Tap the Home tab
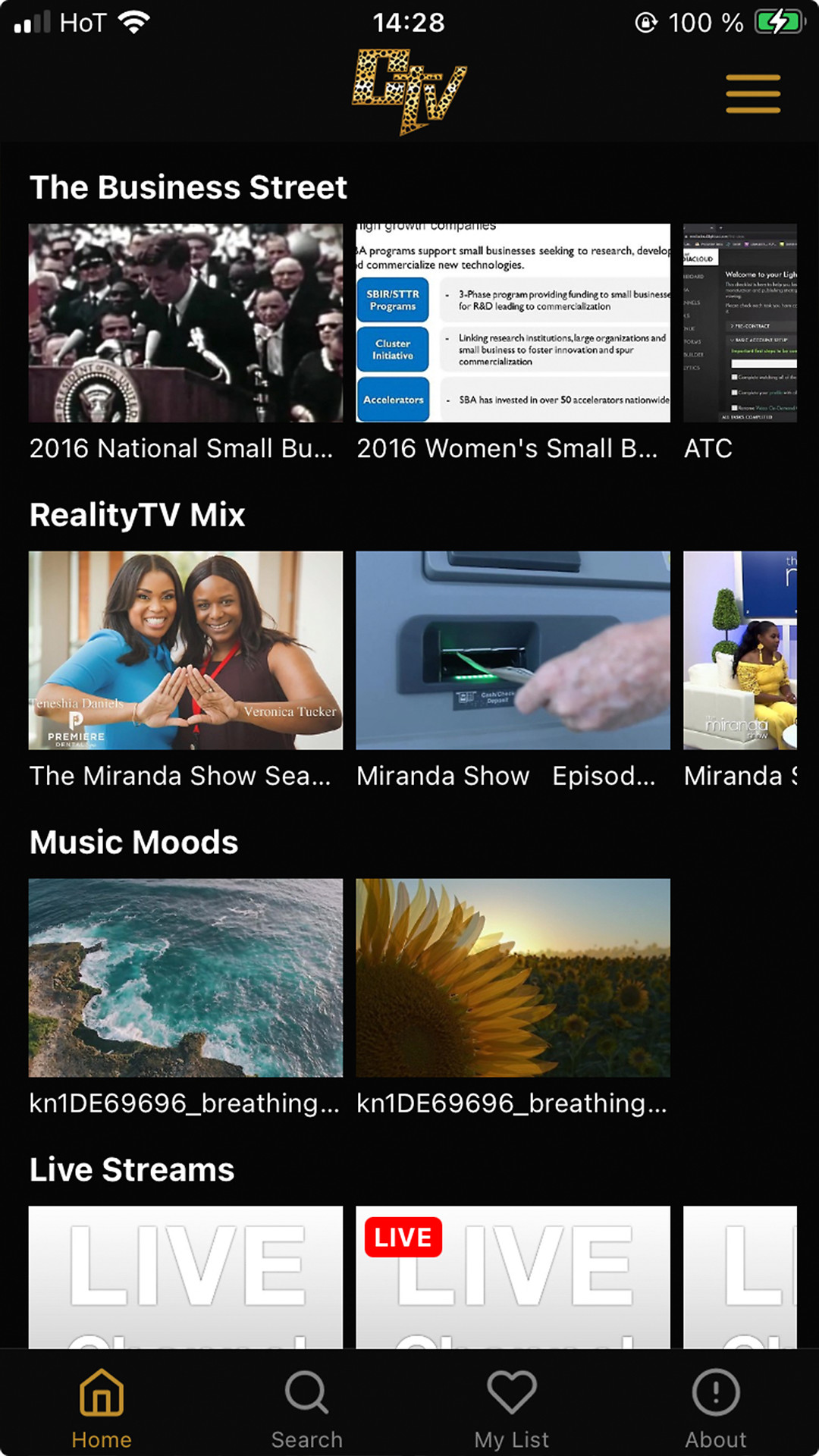The image size is (819, 1456). [102, 1409]
